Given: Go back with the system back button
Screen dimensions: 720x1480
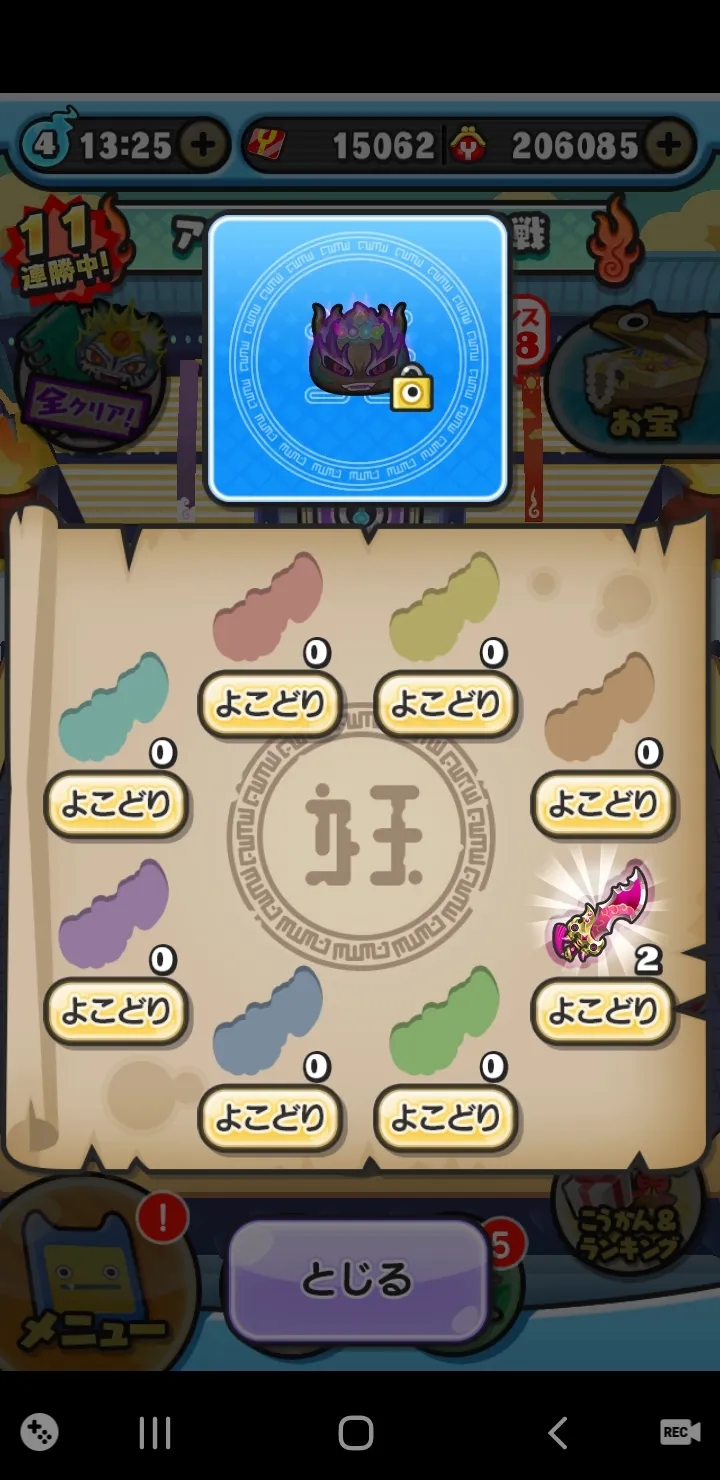Looking at the screenshot, I should [x=558, y=1432].
